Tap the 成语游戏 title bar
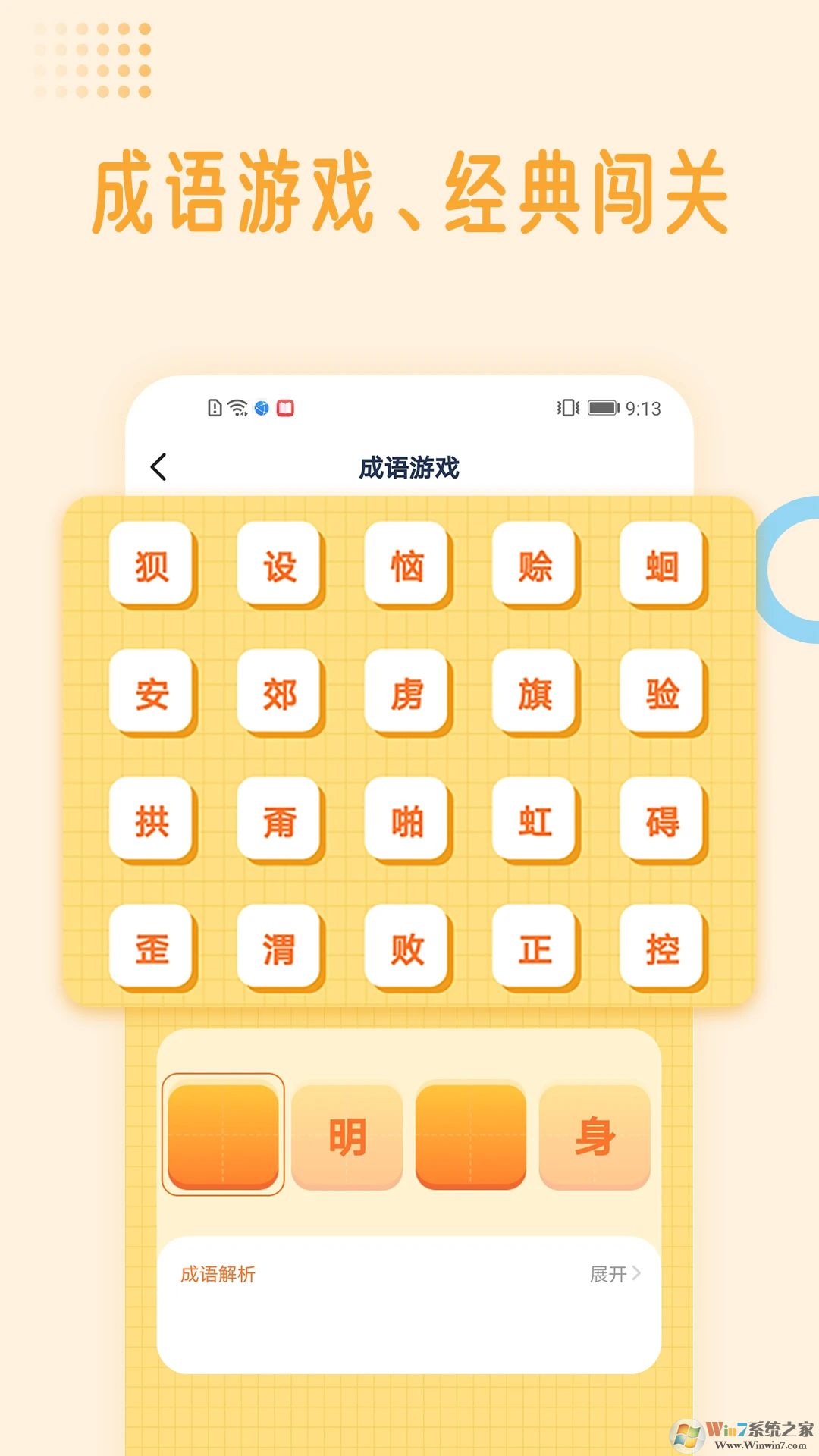This screenshot has width=819, height=1456. coord(409,467)
